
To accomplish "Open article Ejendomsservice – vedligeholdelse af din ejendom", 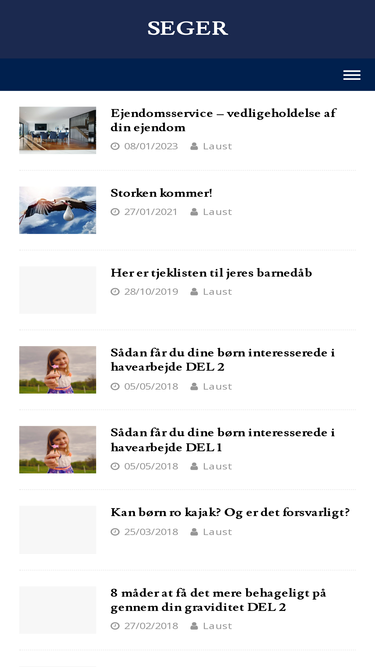I will [223, 120].
